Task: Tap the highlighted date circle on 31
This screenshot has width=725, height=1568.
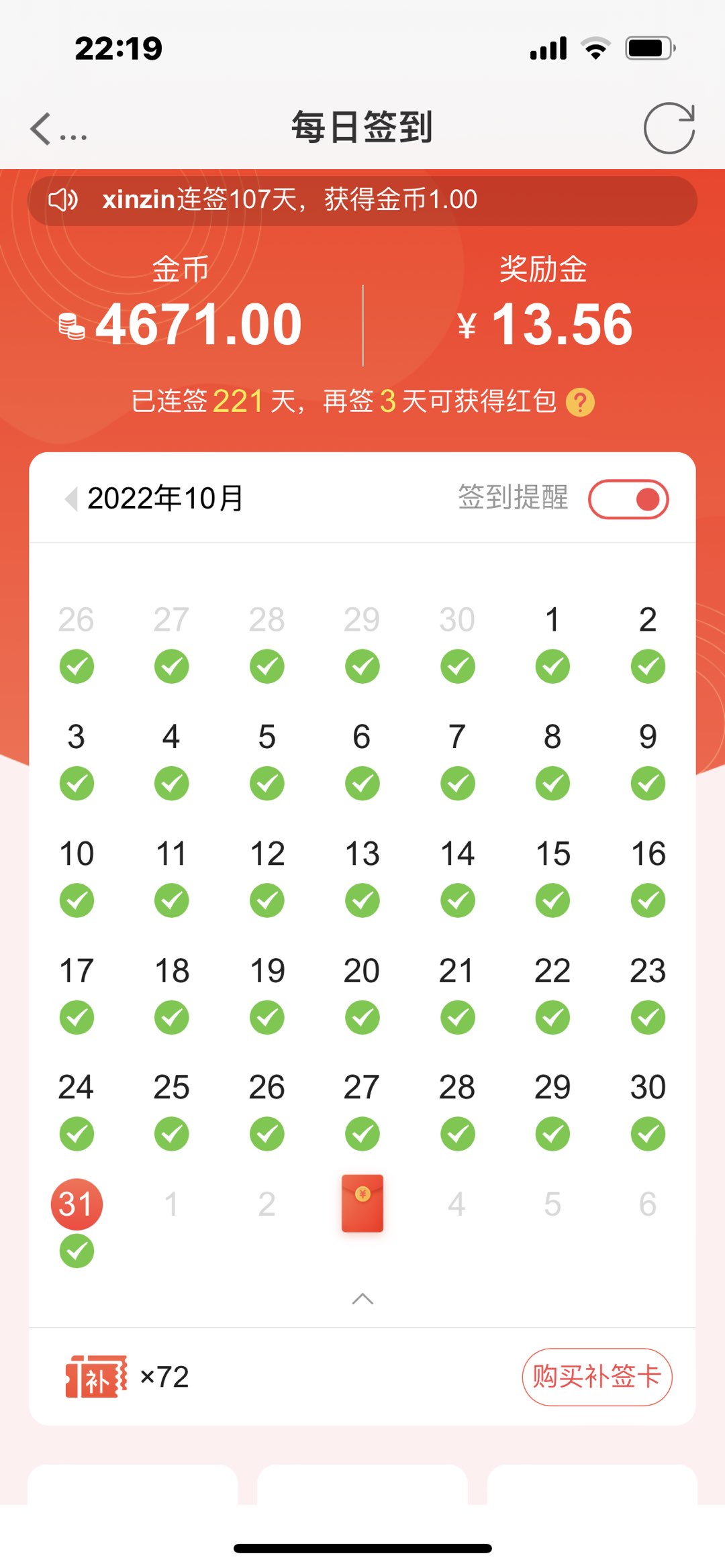Action: point(76,1203)
